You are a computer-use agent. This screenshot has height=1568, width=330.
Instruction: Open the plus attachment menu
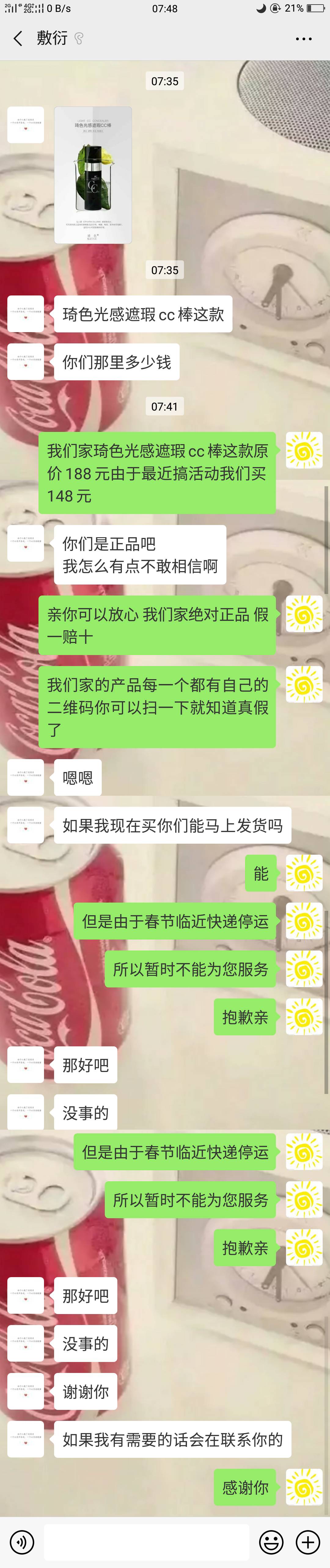pyautogui.click(x=308, y=1542)
